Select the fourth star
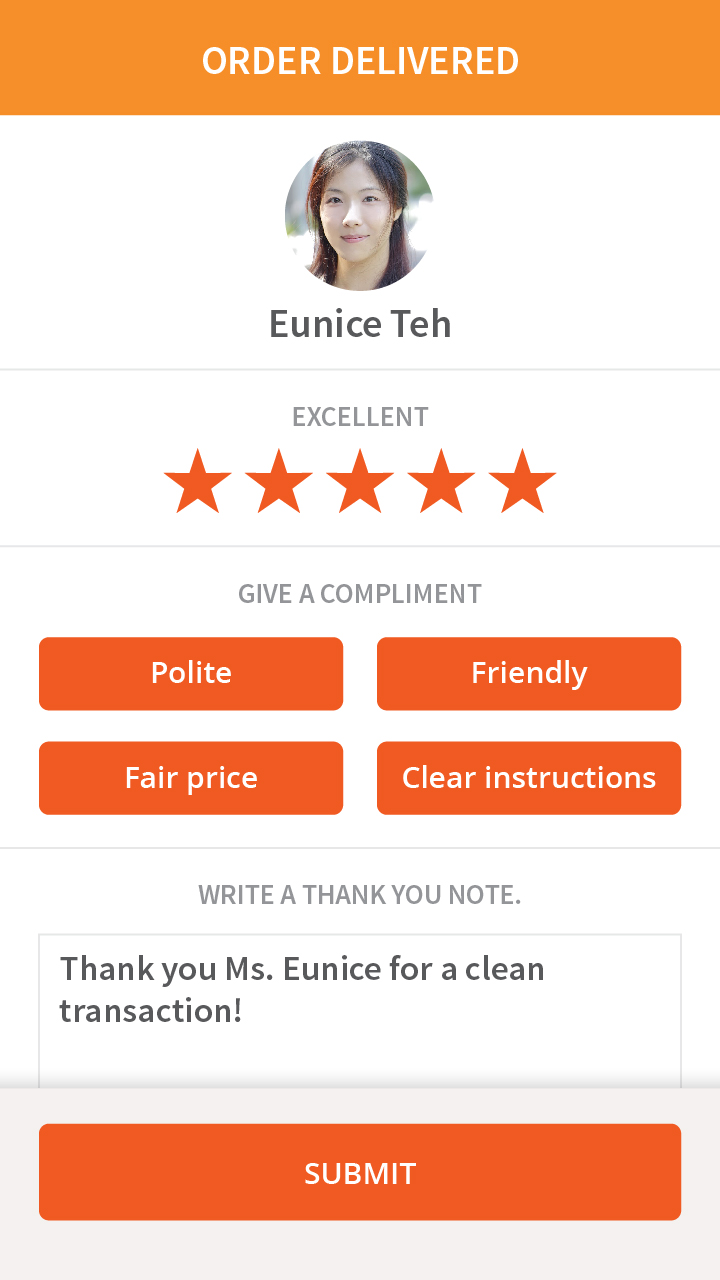The height and width of the screenshot is (1280, 720). click(x=441, y=482)
